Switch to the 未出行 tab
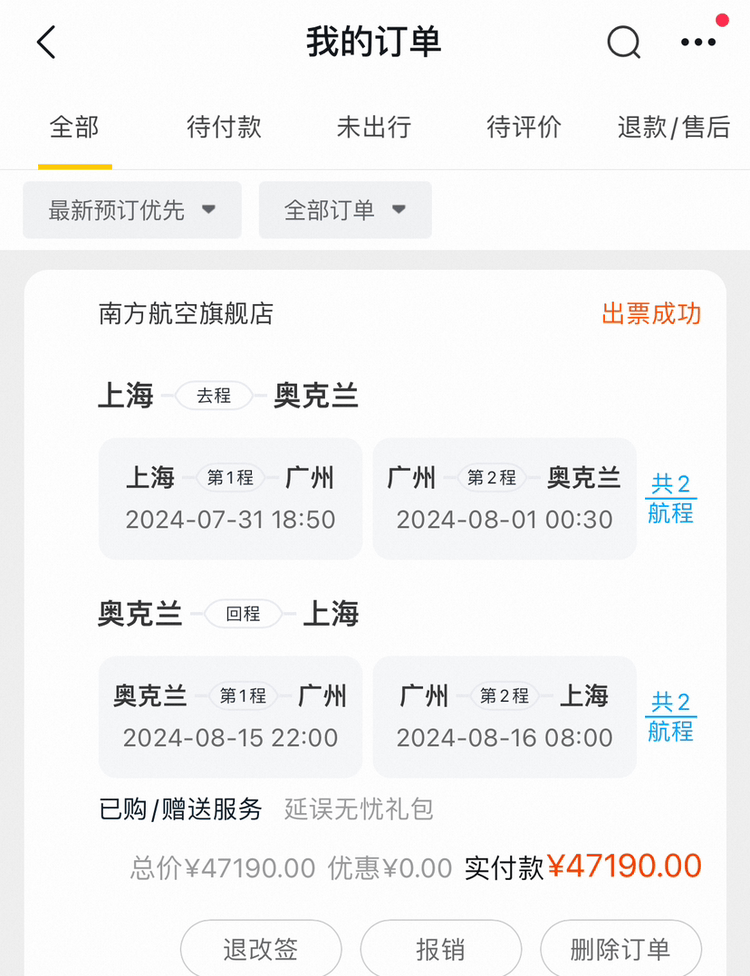This screenshot has width=750, height=976. tap(374, 127)
